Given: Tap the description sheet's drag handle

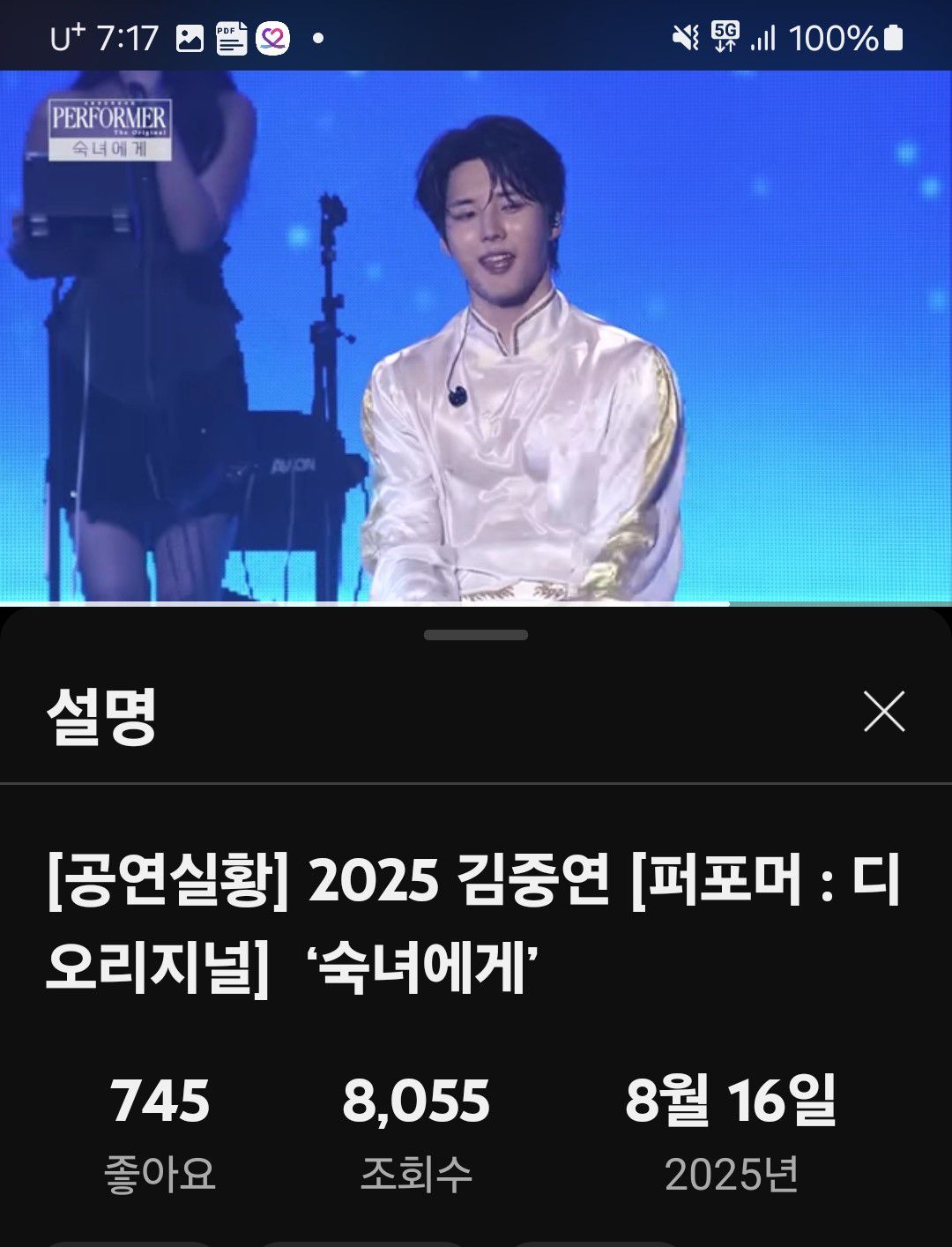Looking at the screenshot, I should click(476, 635).
